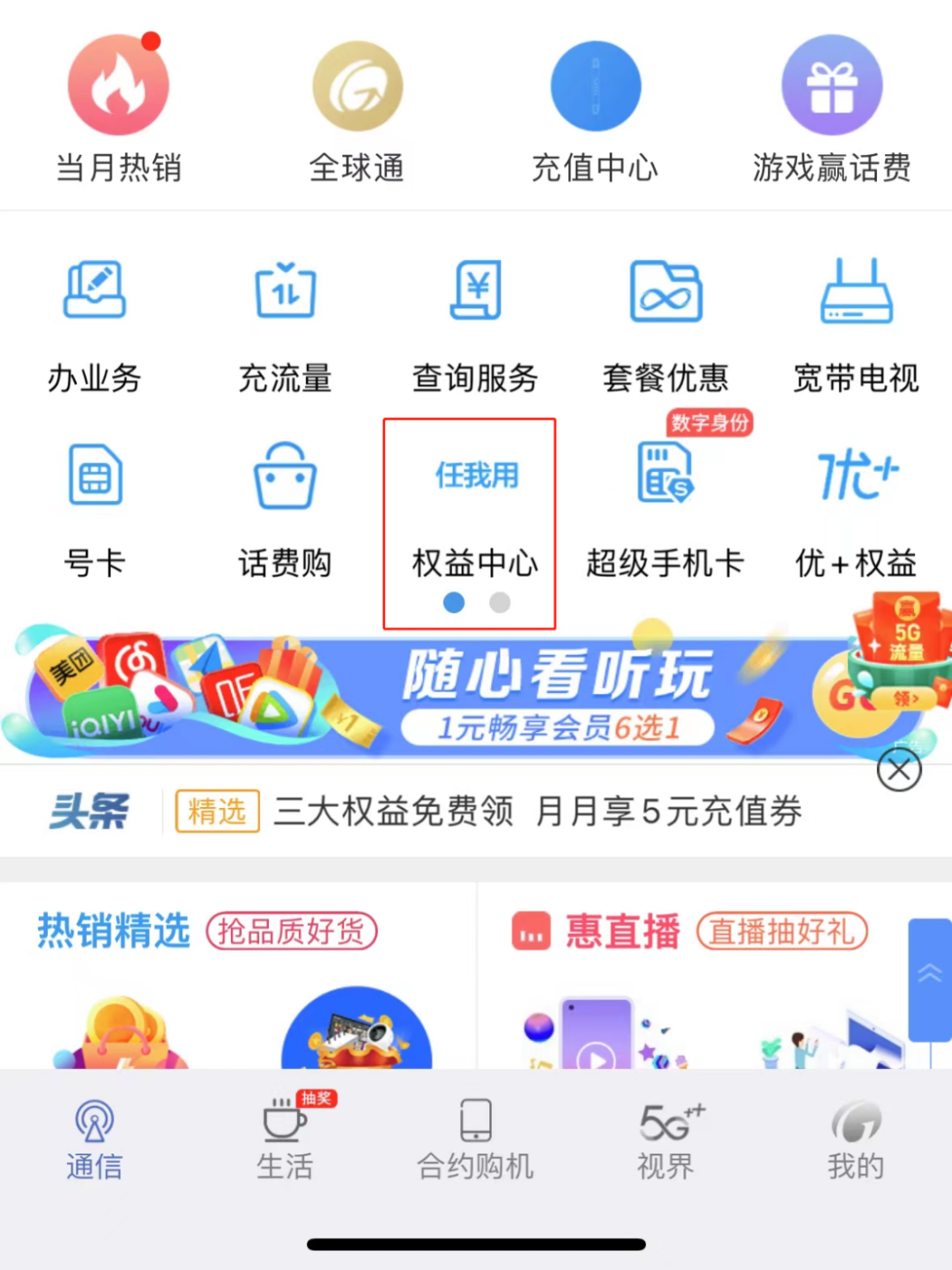The image size is (952, 1270).
Task: Switch to the 生活 tab
Action: 285,1139
